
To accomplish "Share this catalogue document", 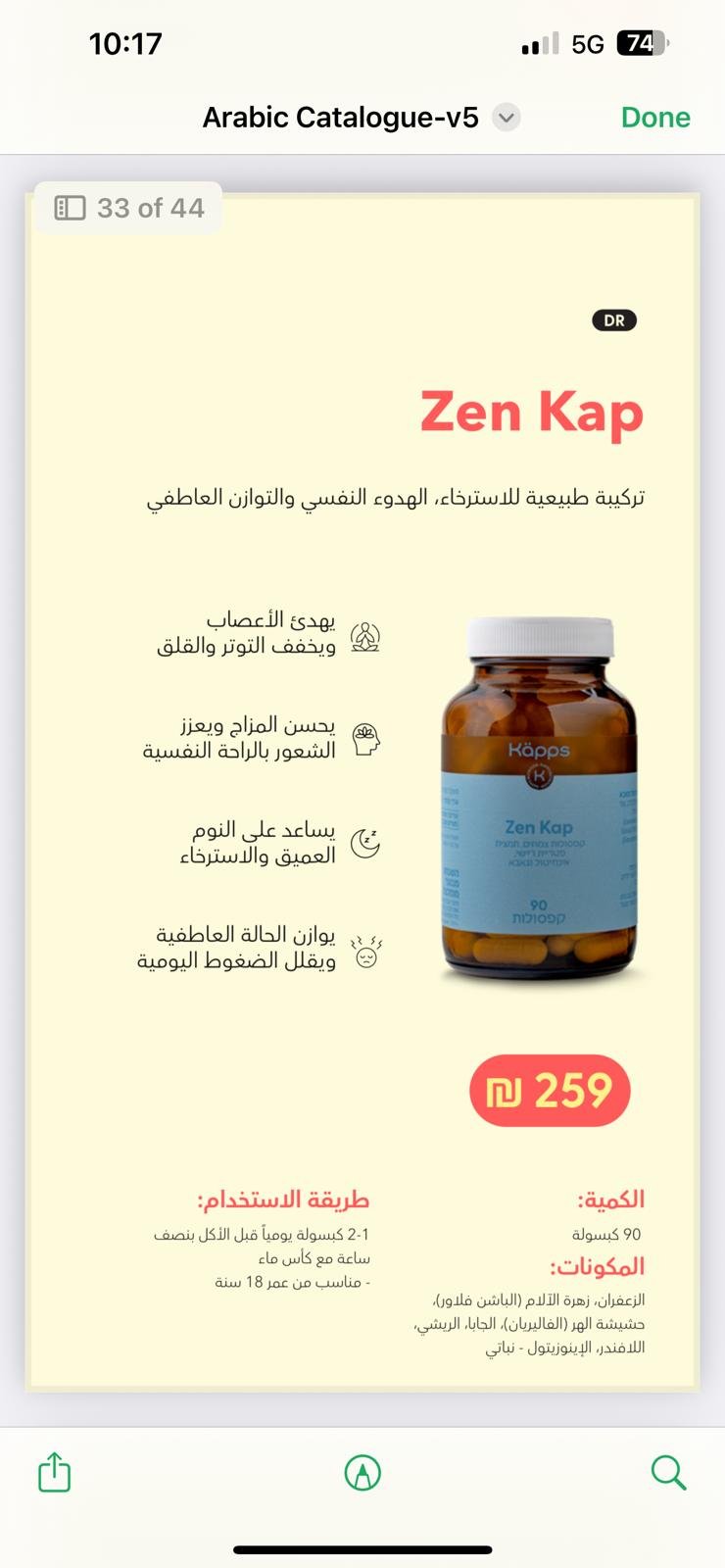I will 55,1472.
